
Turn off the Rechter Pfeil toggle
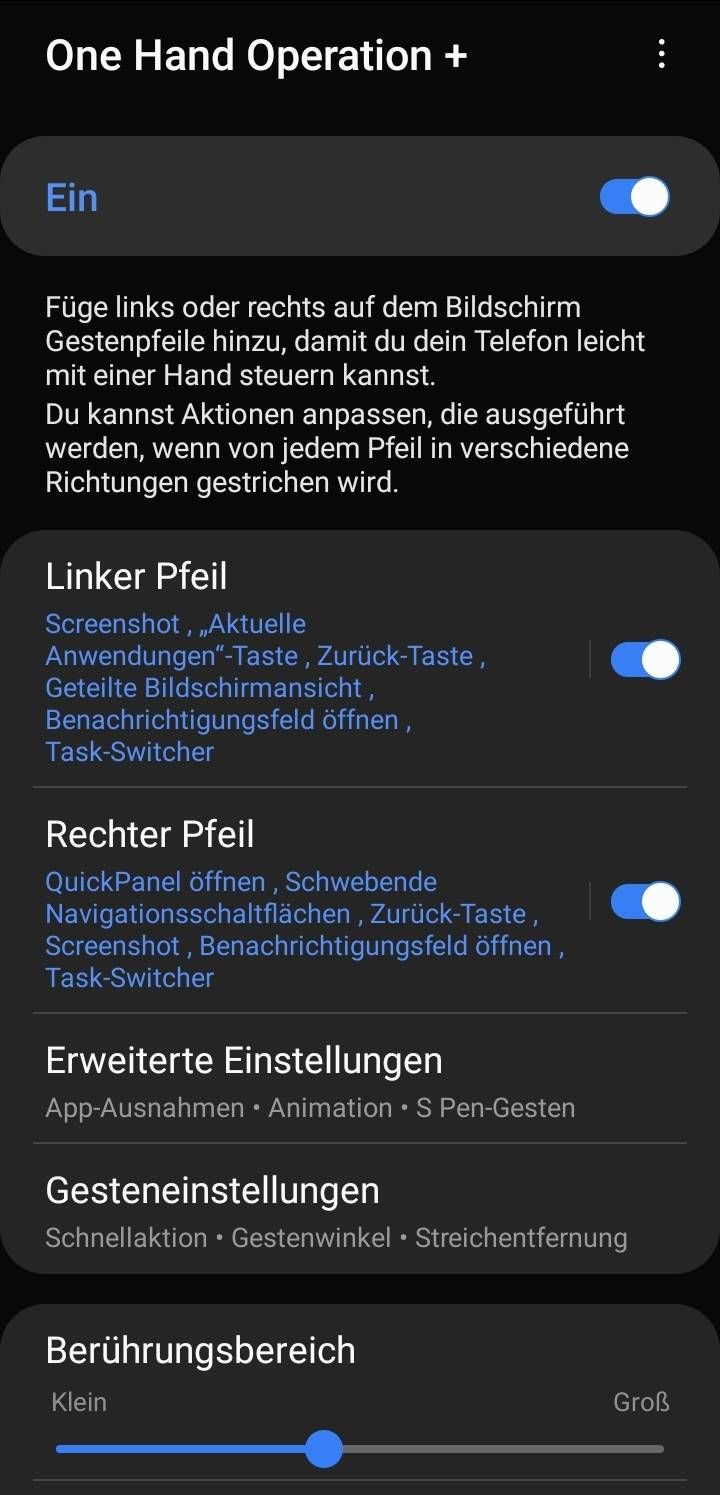point(644,901)
